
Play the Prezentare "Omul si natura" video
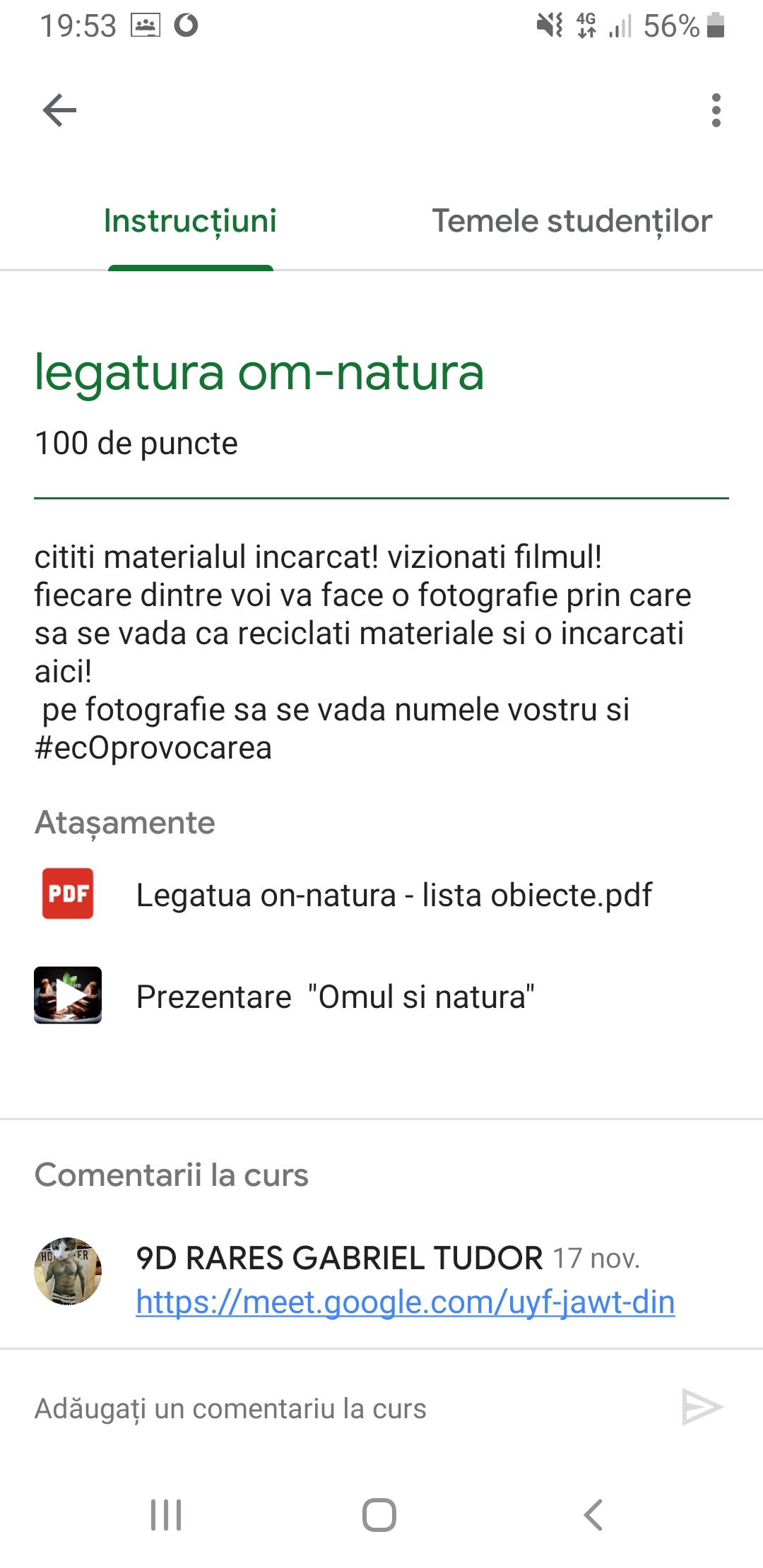pos(381,996)
